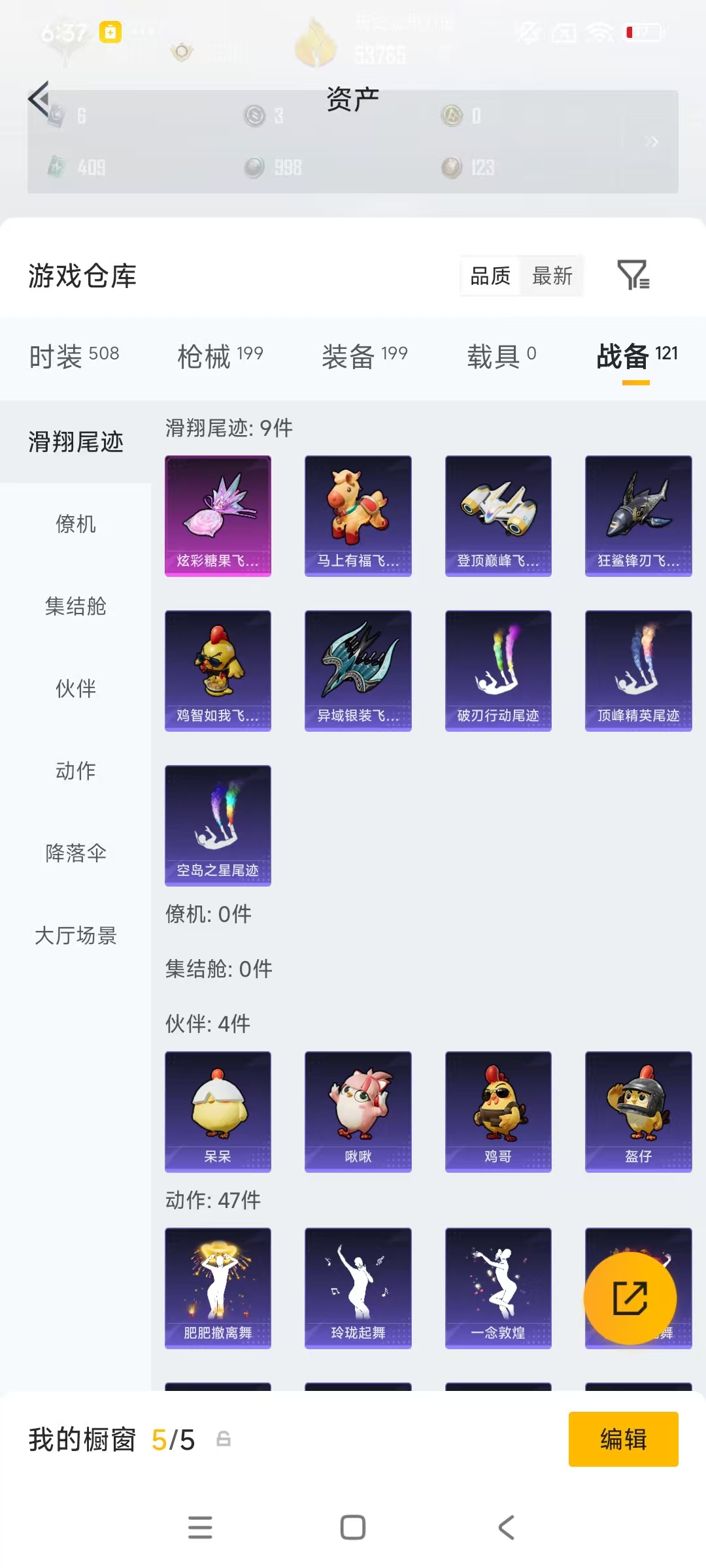Open the filter funnel icon

pos(633,276)
